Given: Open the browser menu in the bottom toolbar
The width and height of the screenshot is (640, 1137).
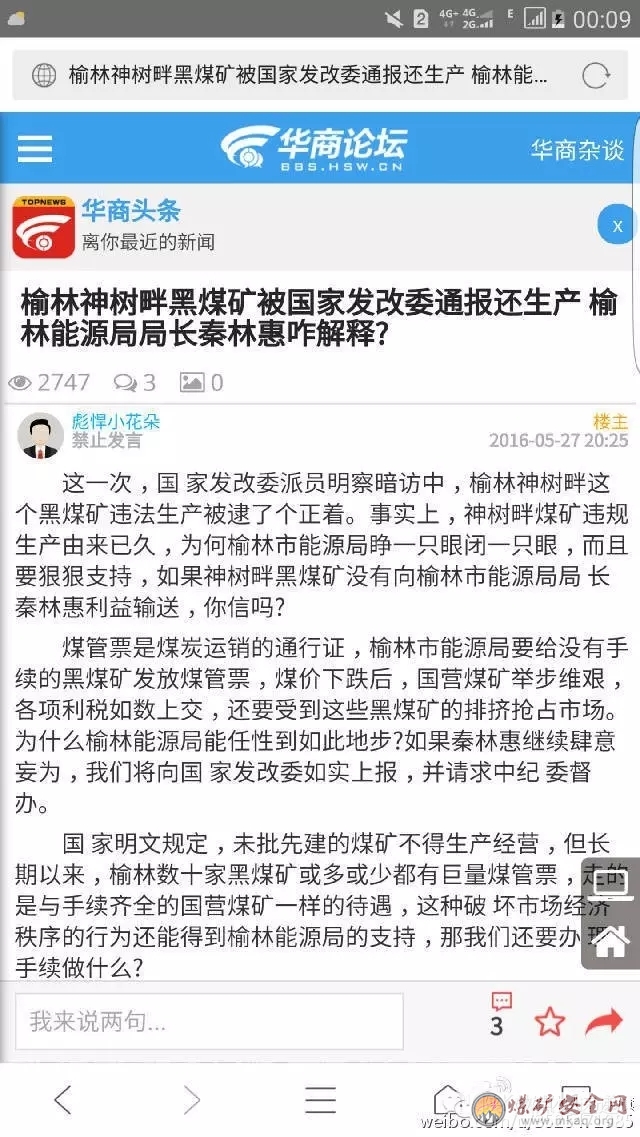Looking at the screenshot, I should [x=320, y=1100].
